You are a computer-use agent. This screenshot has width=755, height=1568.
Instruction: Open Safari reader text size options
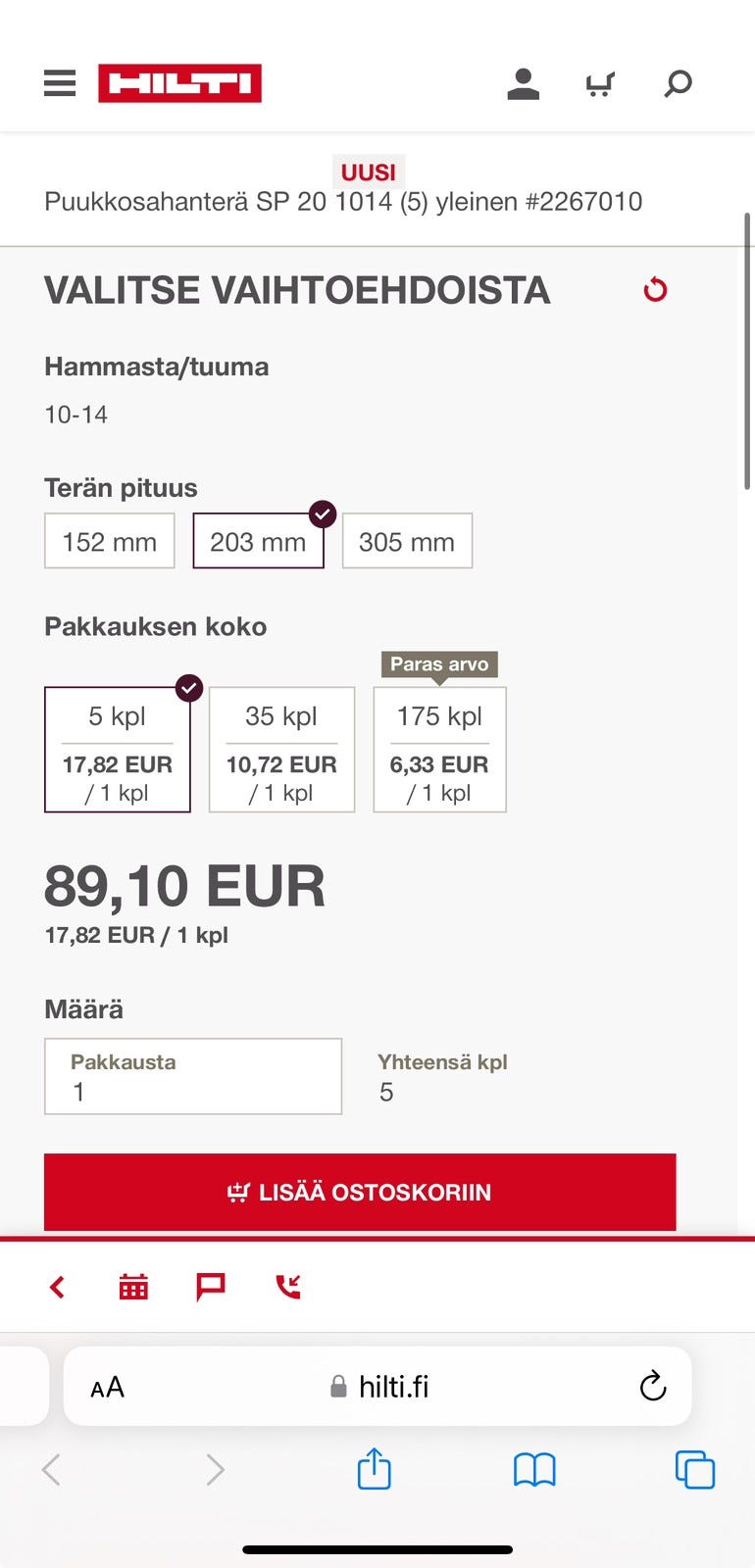[x=108, y=1387]
